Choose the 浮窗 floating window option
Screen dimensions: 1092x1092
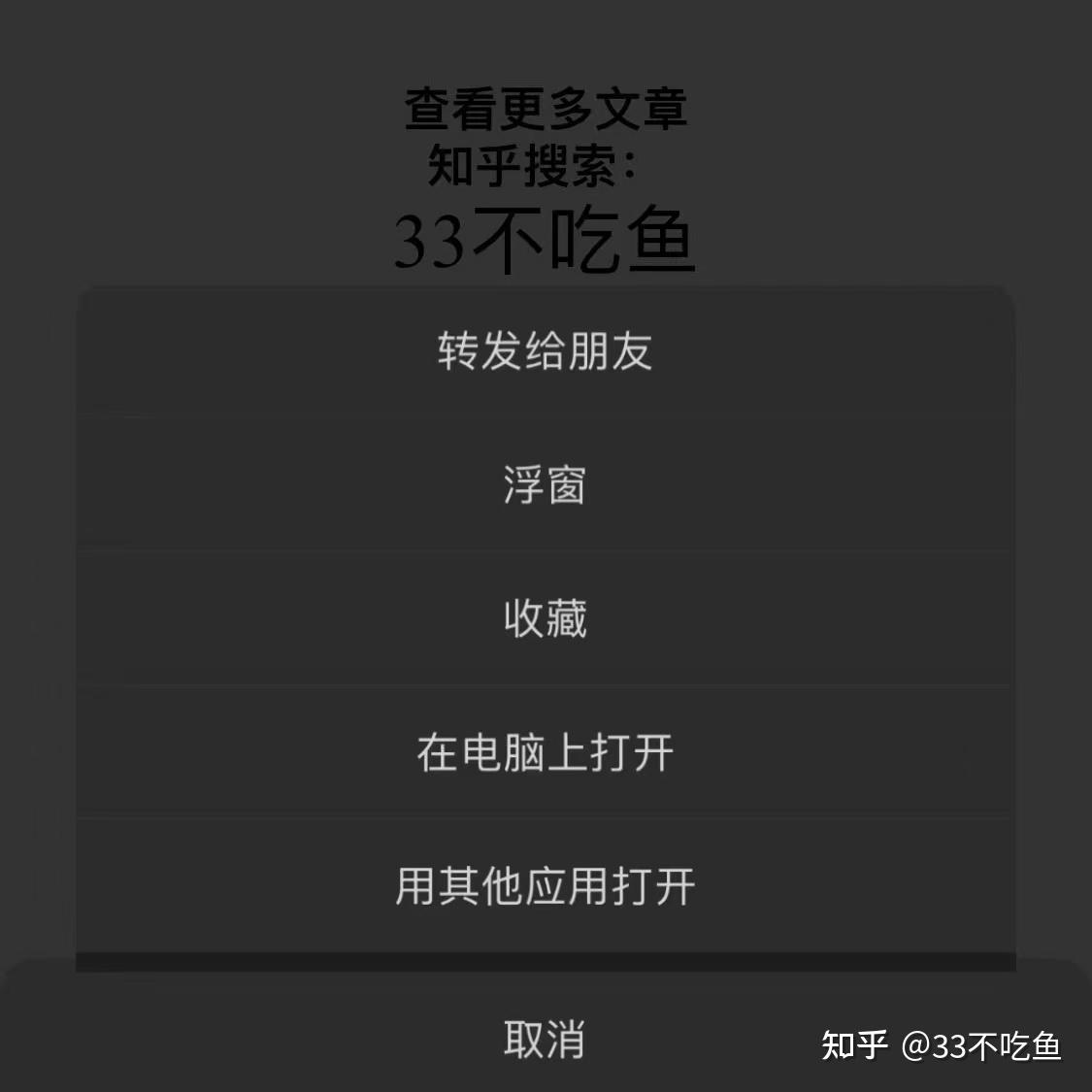click(545, 484)
